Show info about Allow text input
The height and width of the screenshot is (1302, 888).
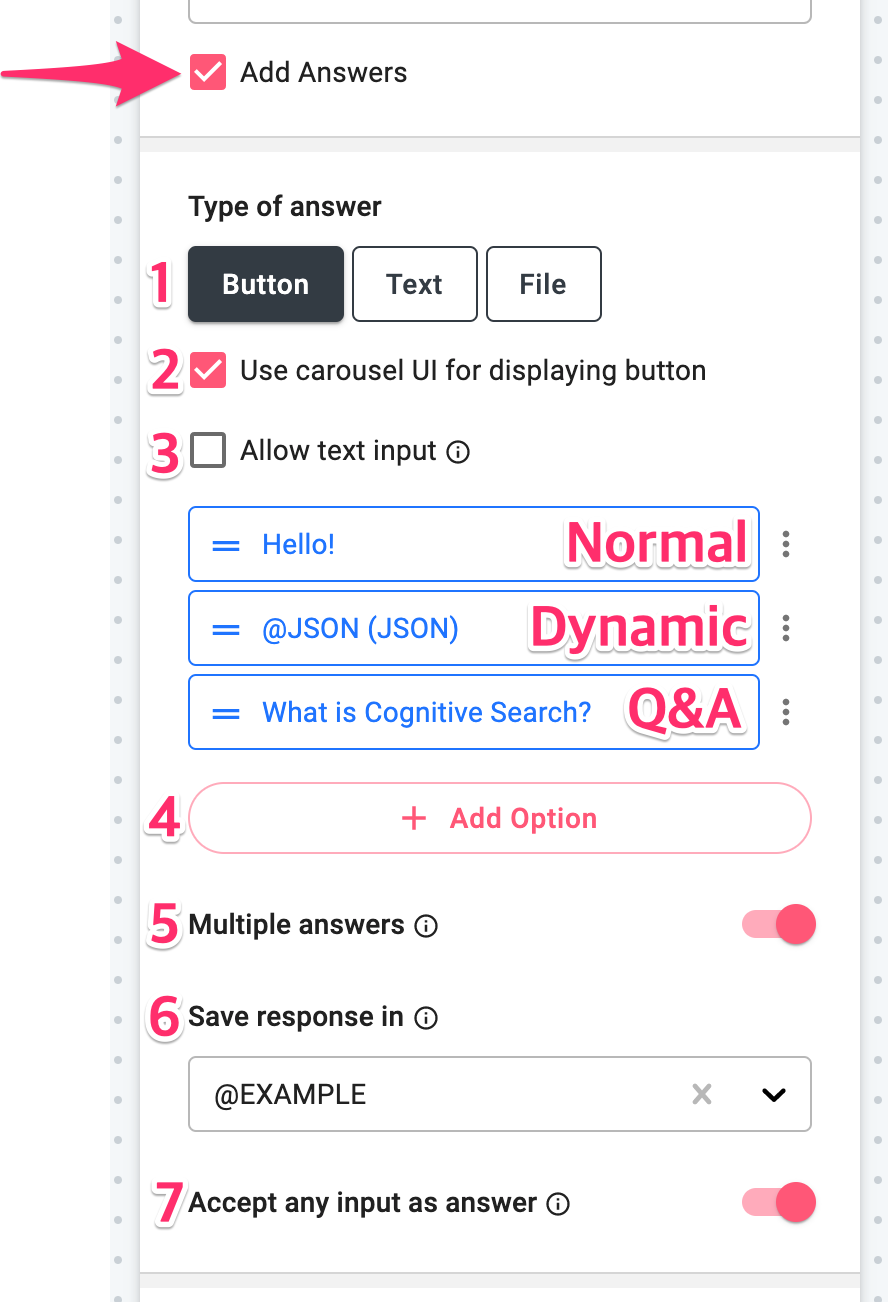pyautogui.click(x=458, y=452)
